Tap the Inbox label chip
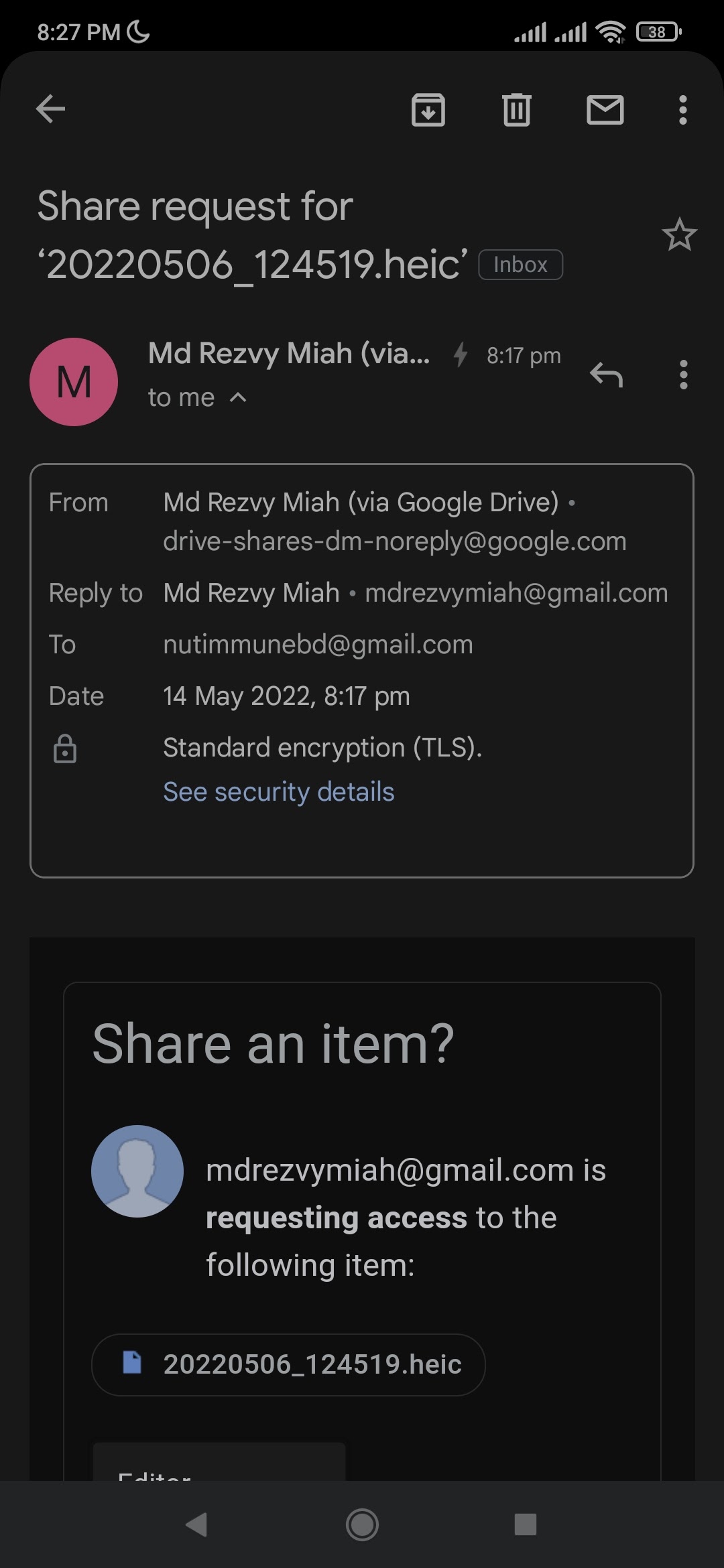 [x=520, y=264]
